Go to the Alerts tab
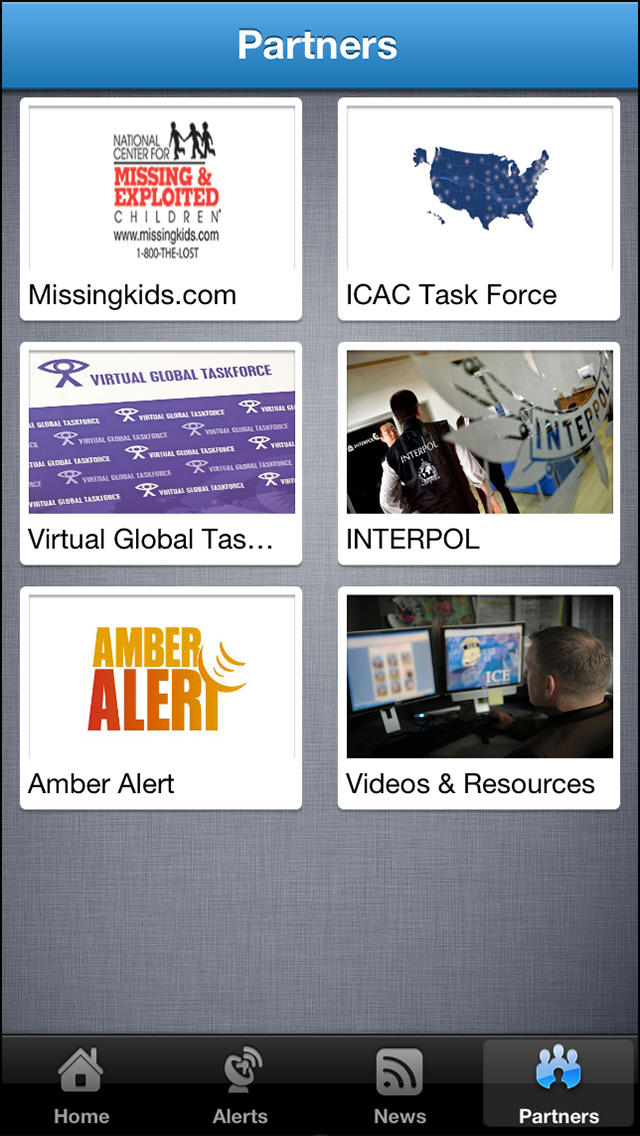 click(240, 1084)
